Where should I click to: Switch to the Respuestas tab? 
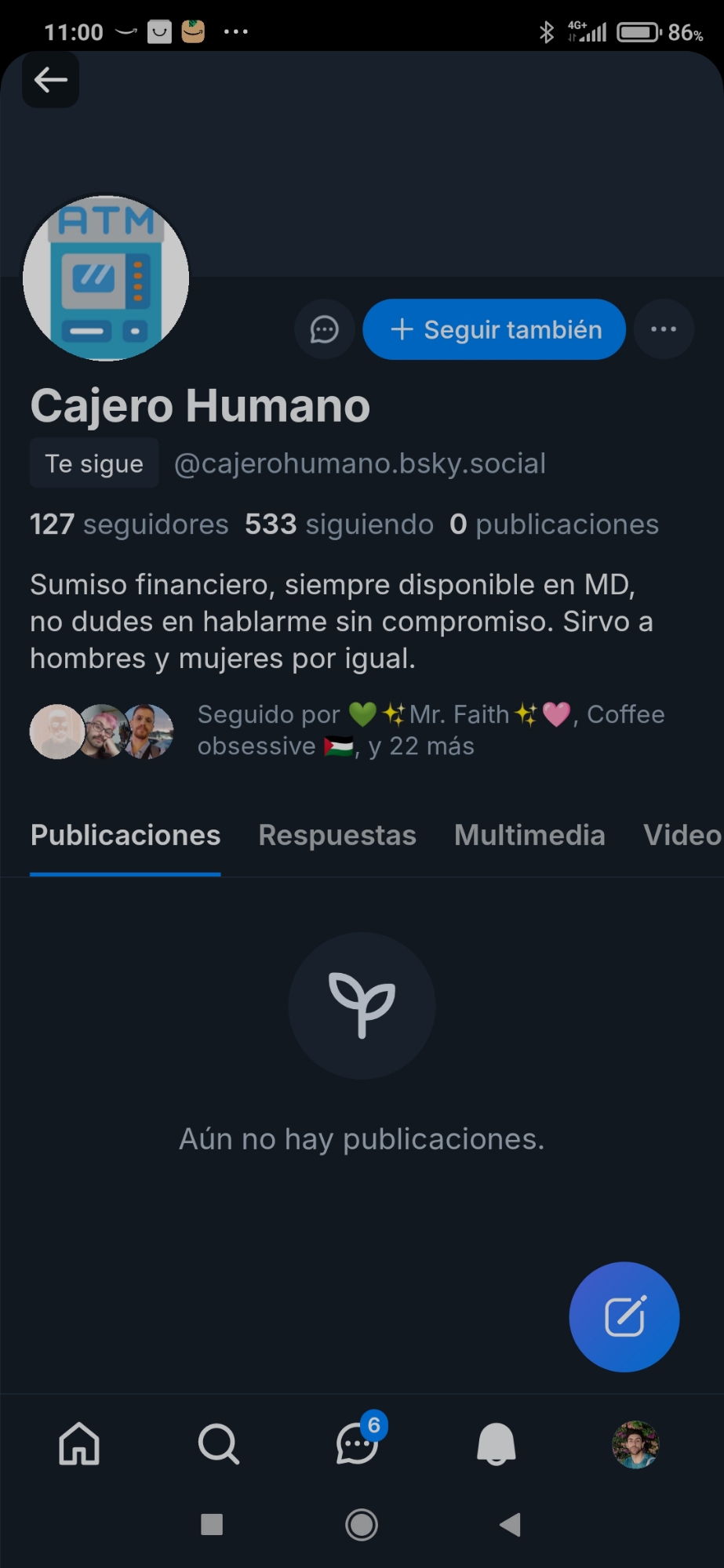point(337,836)
